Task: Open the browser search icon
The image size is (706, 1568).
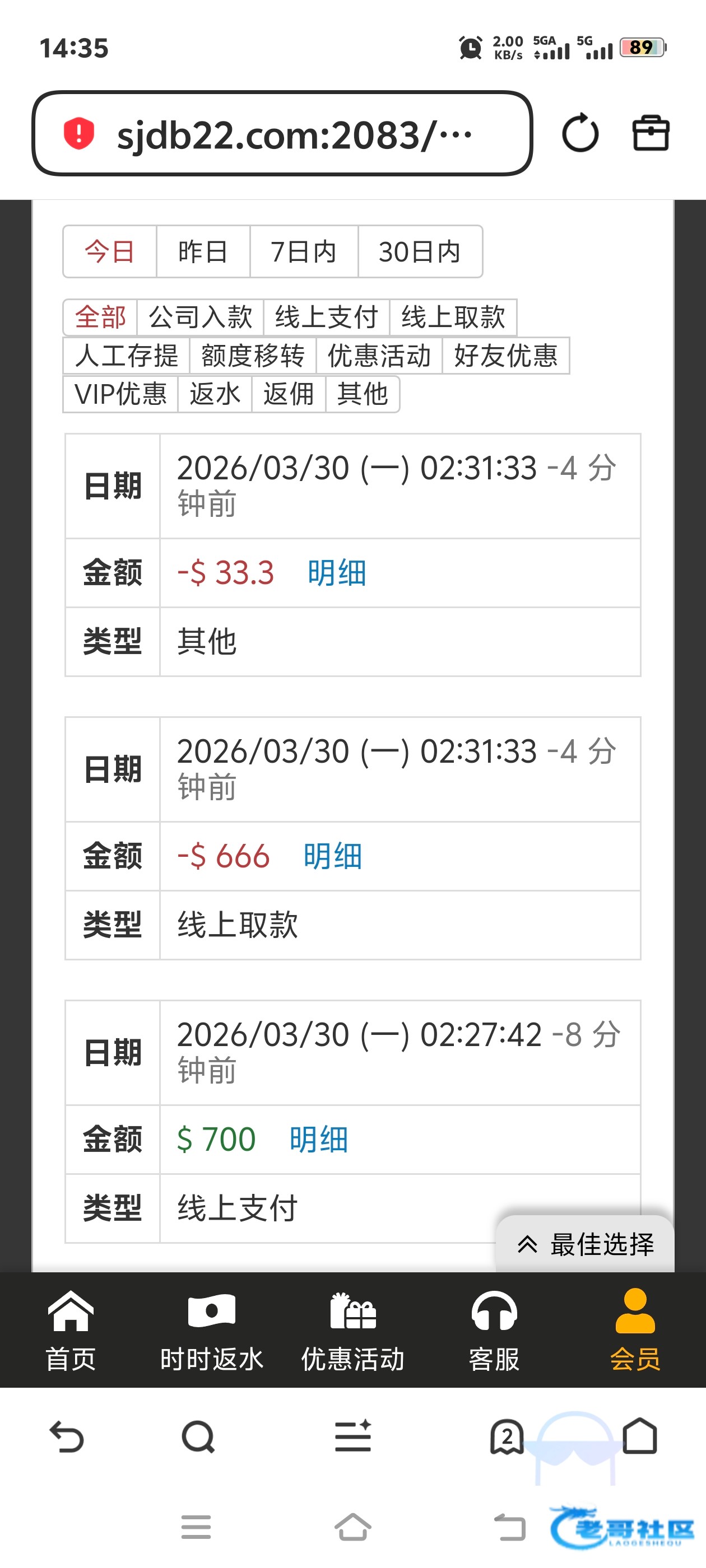Action: point(198,1438)
